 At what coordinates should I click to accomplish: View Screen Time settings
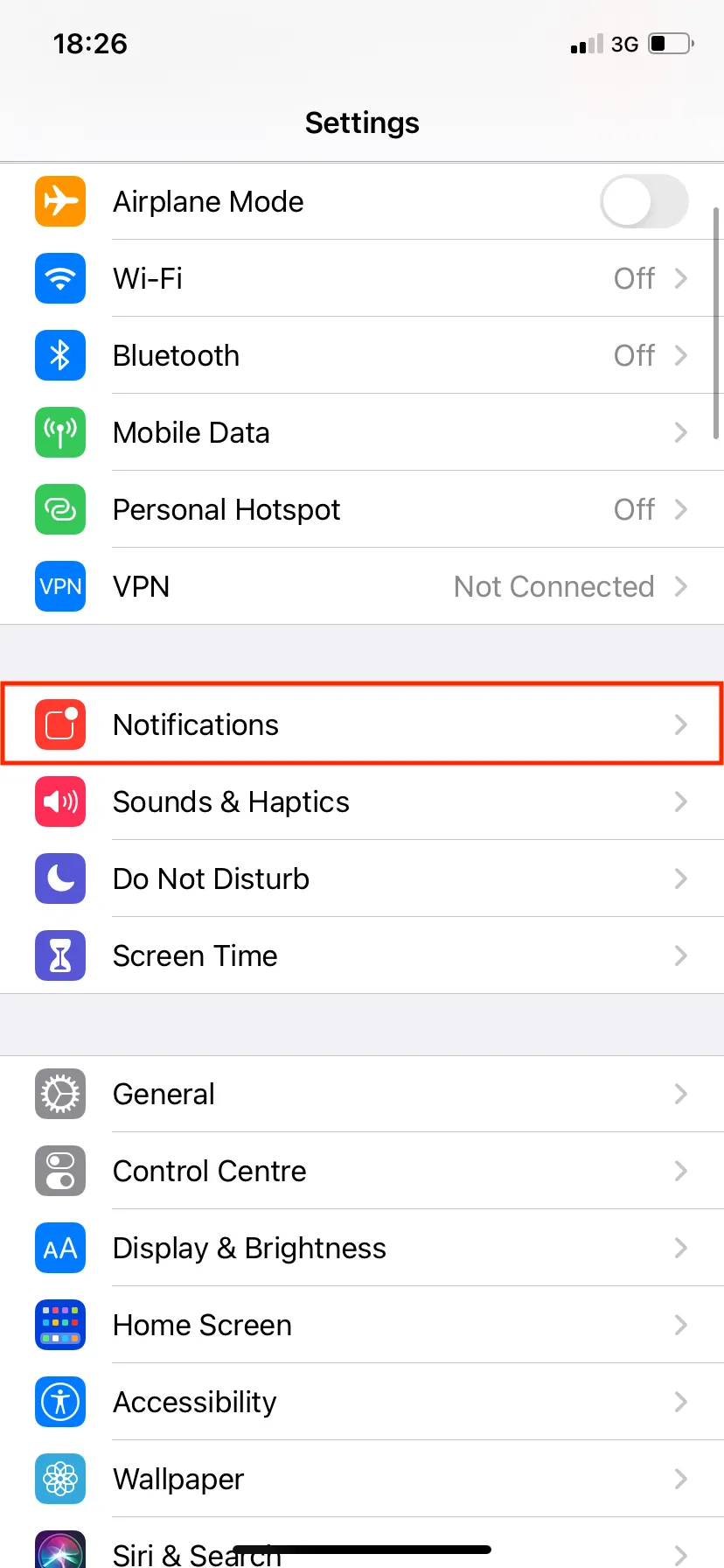pos(362,955)
